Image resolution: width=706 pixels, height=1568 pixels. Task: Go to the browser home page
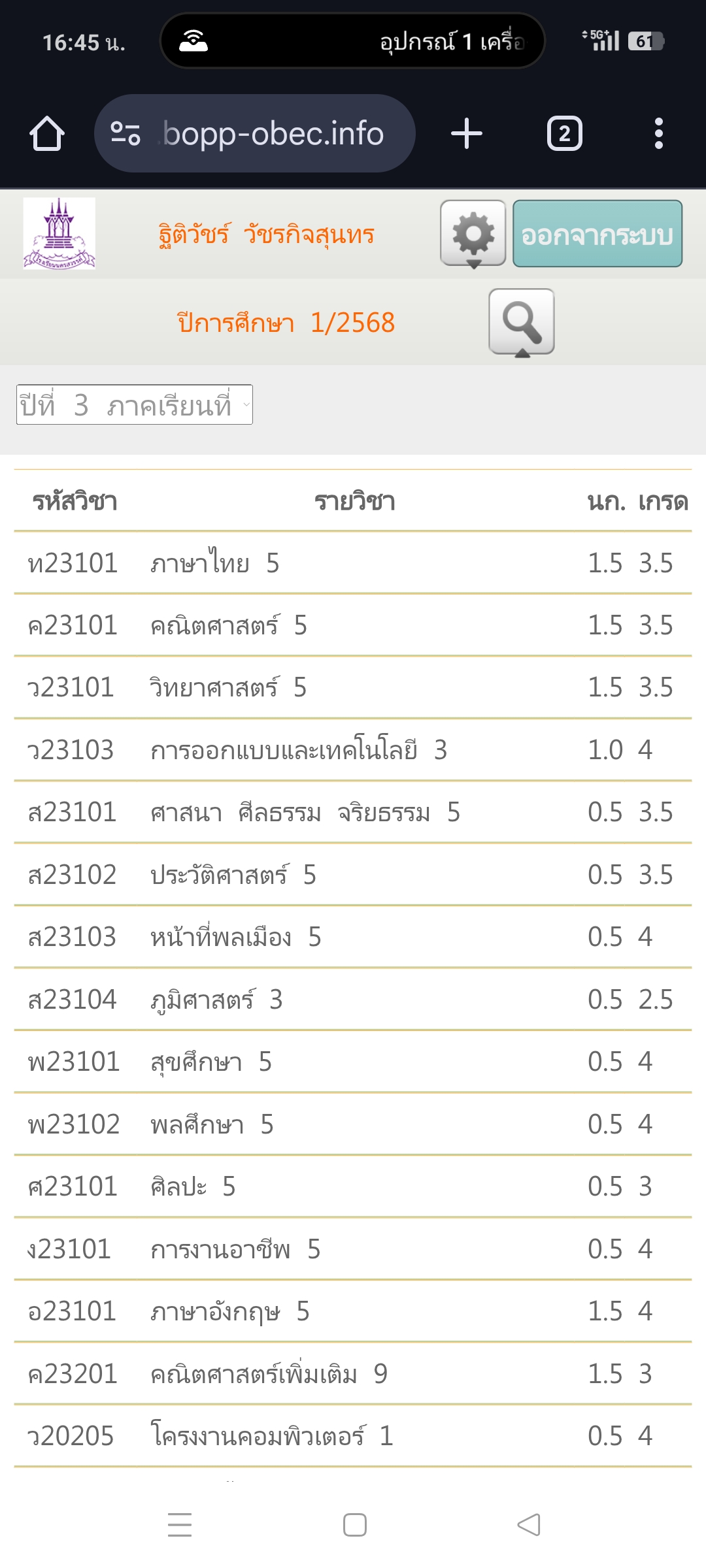pyautogui.click(x=47, y=134)
